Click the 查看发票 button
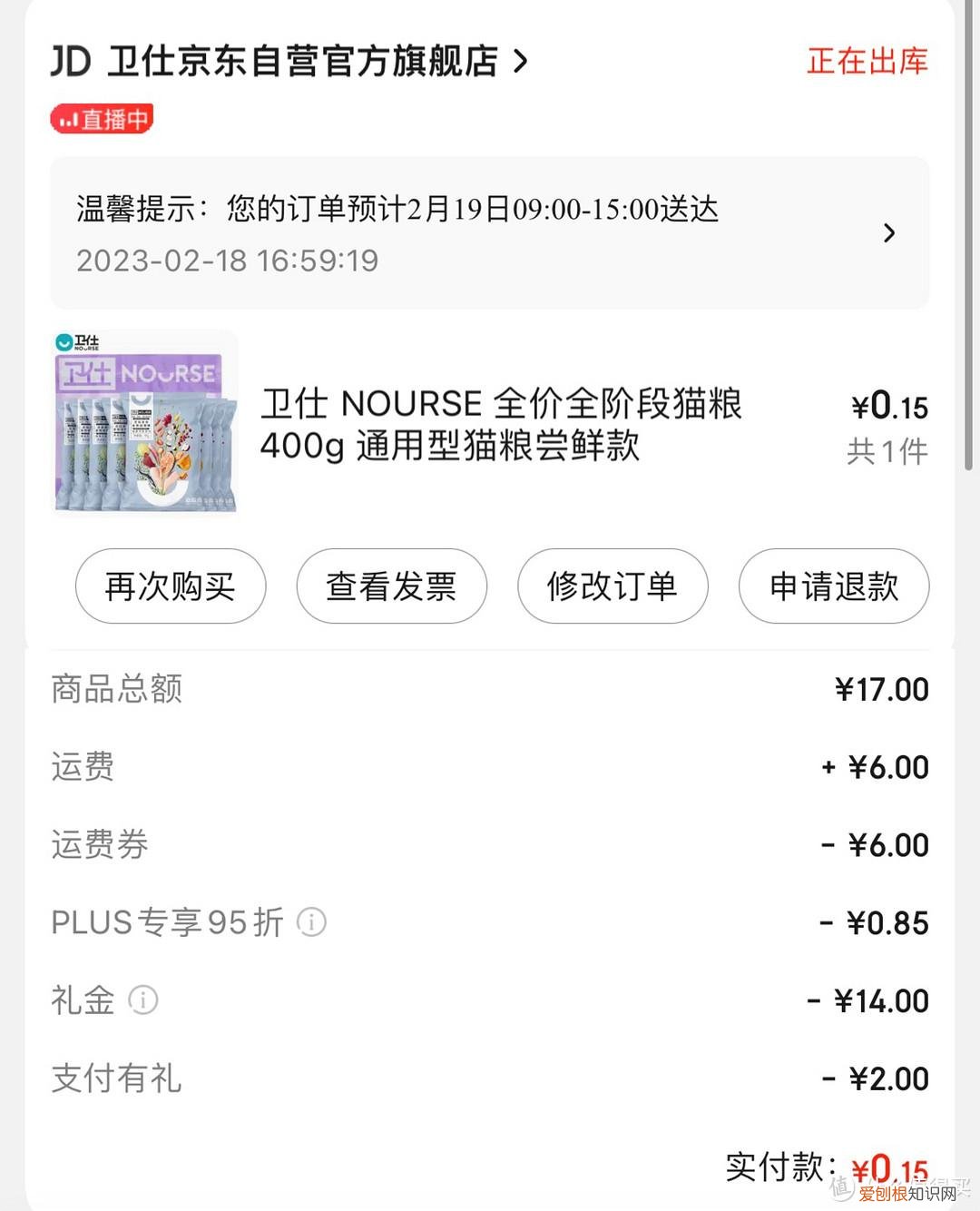980x1211 pixels. click(x=391, y=587)
